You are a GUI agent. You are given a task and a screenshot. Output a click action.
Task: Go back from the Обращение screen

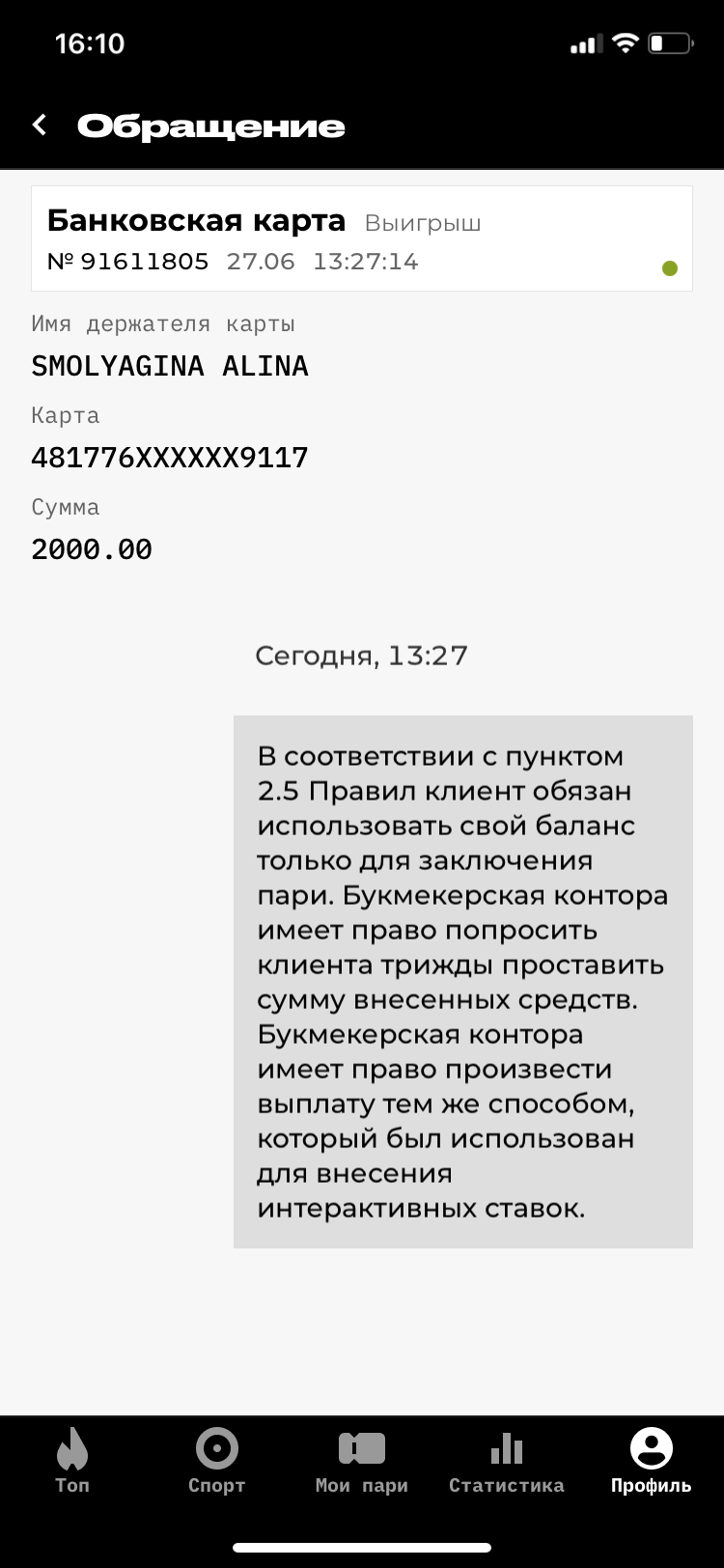coord(40,126)
